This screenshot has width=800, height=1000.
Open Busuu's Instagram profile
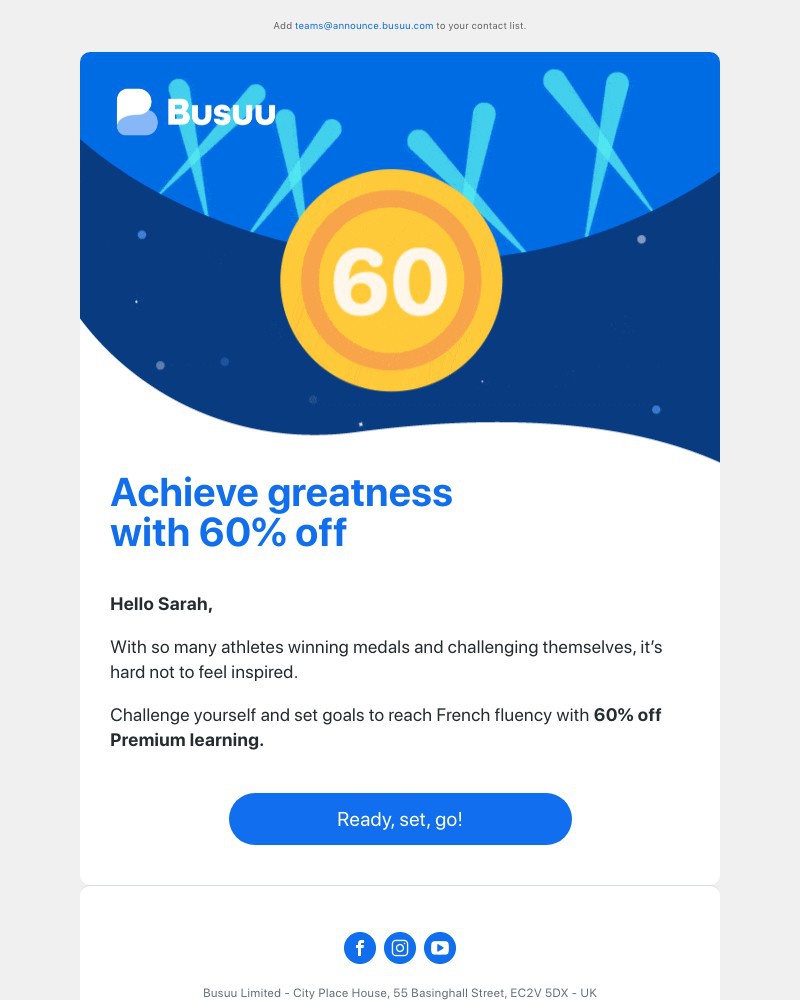400,948
